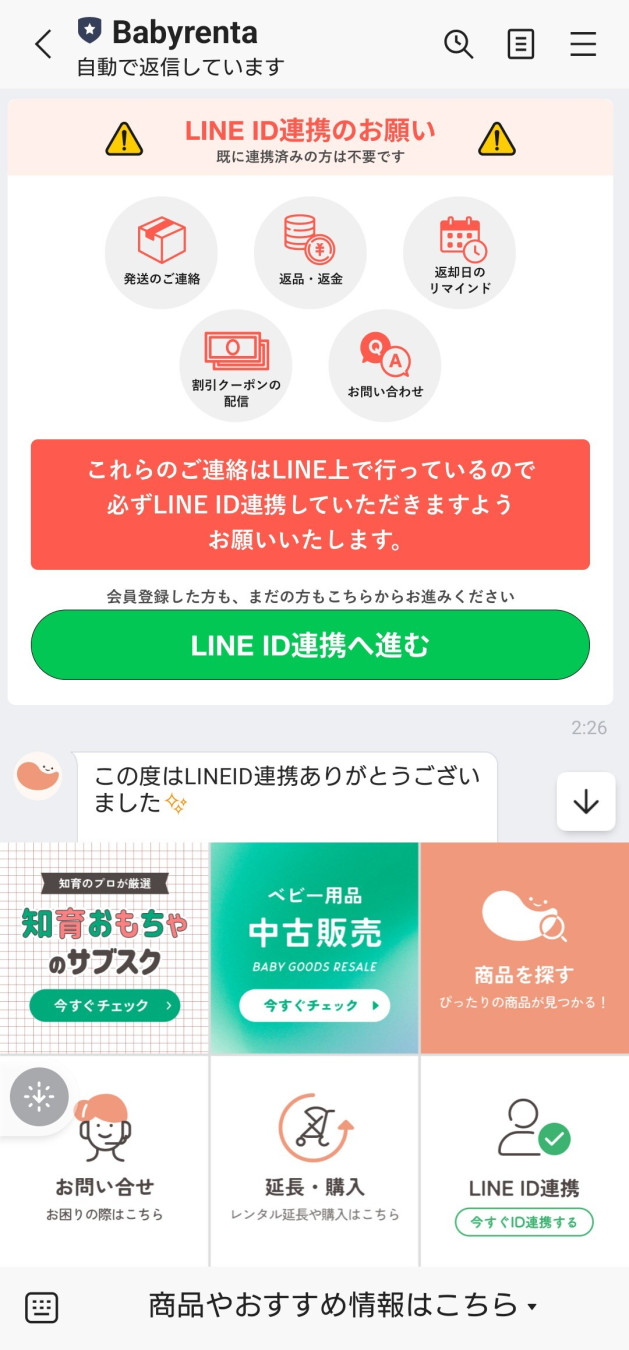Go back from the Babyrenta chat
Screen dimensions: 629x1350
pos(43,44)
